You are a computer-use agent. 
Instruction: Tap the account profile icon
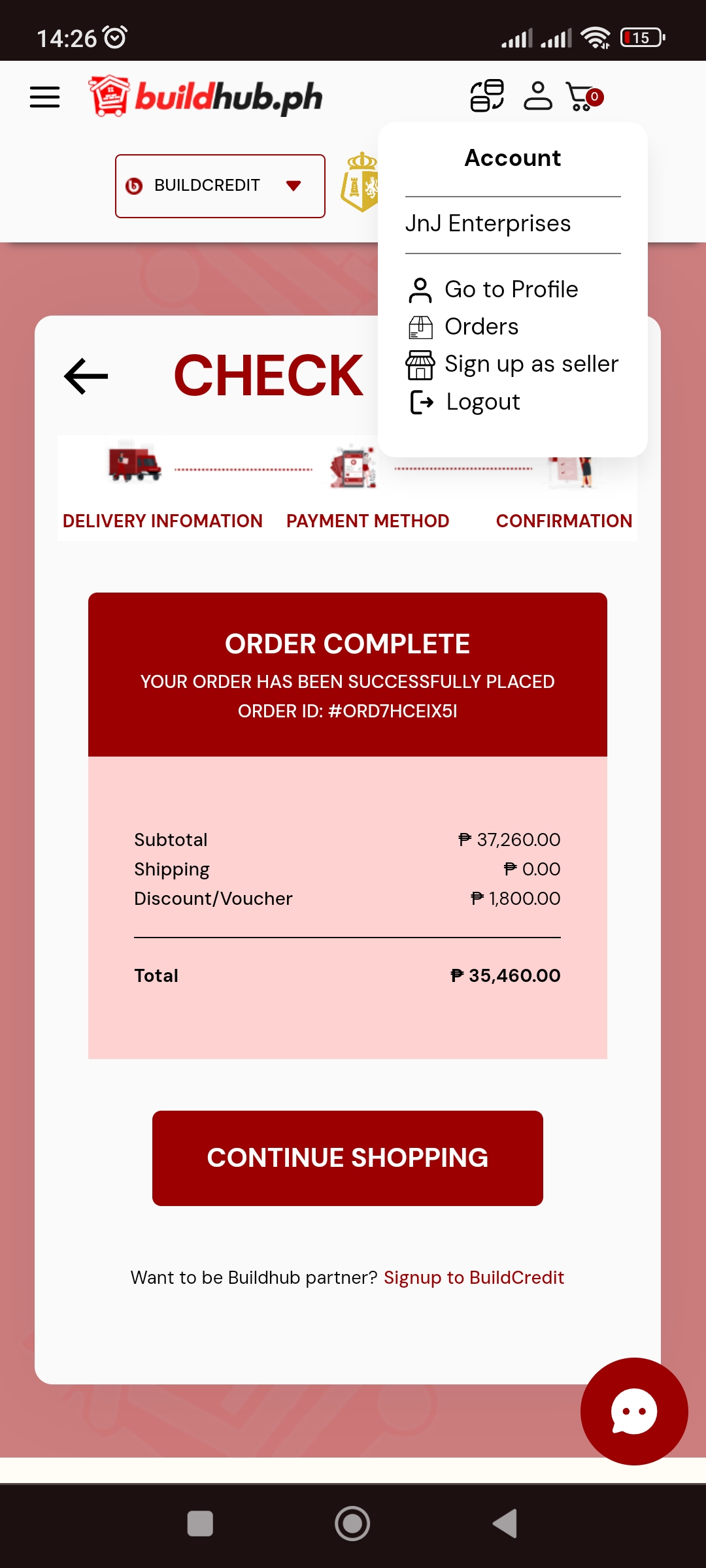537,97
